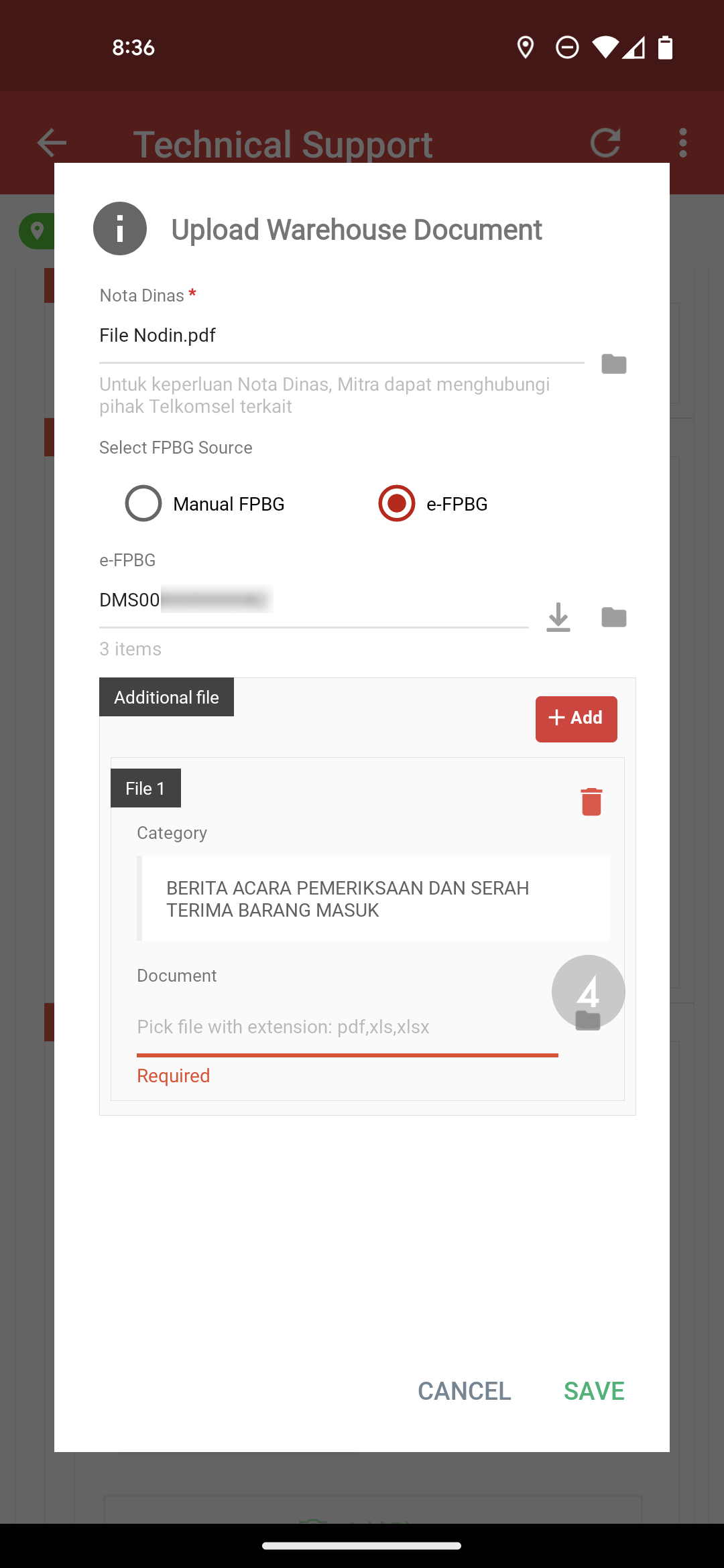This screenshot has height=1568, width=724.
Task: Tap the e-FPBG number field
Action: pos(314,600)
